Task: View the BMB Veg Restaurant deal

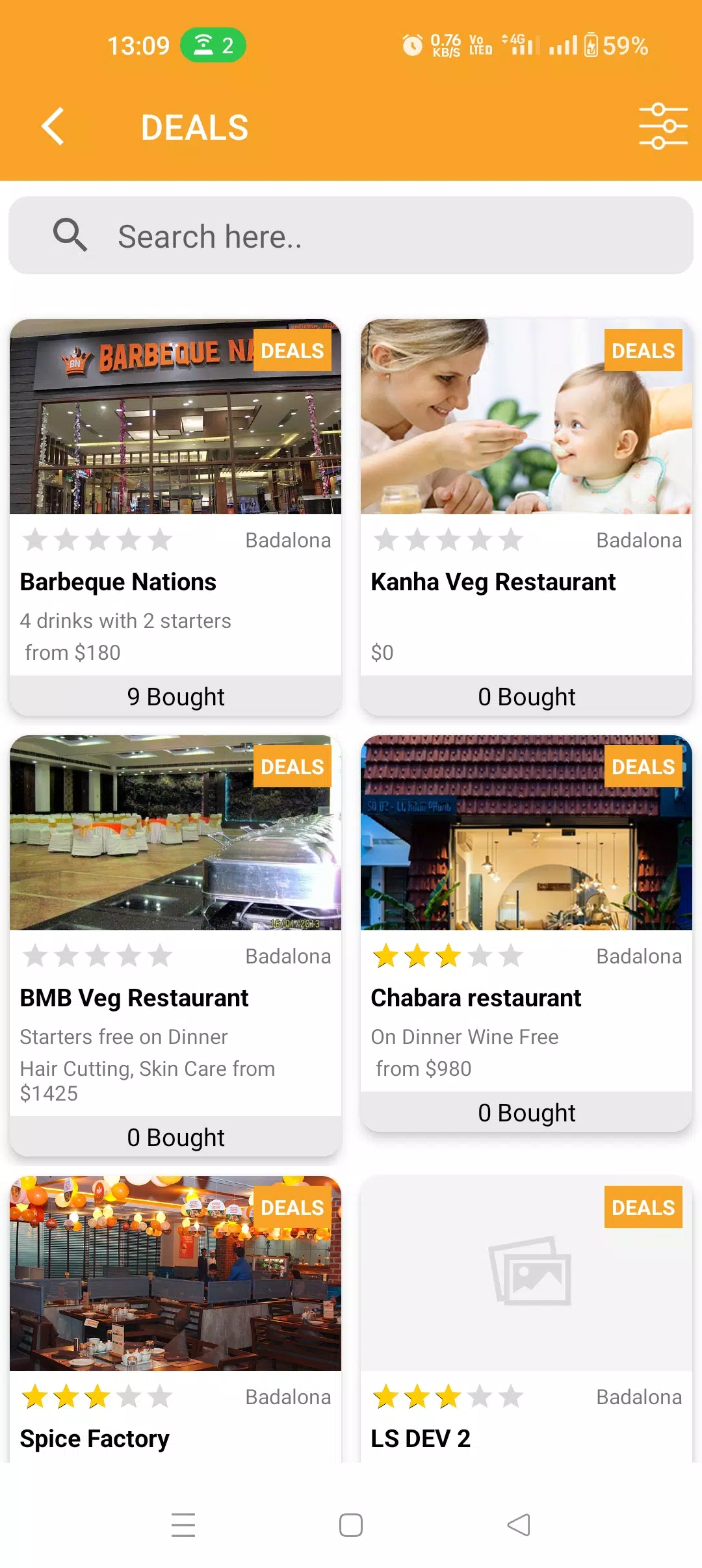Action: pos(175,946)
